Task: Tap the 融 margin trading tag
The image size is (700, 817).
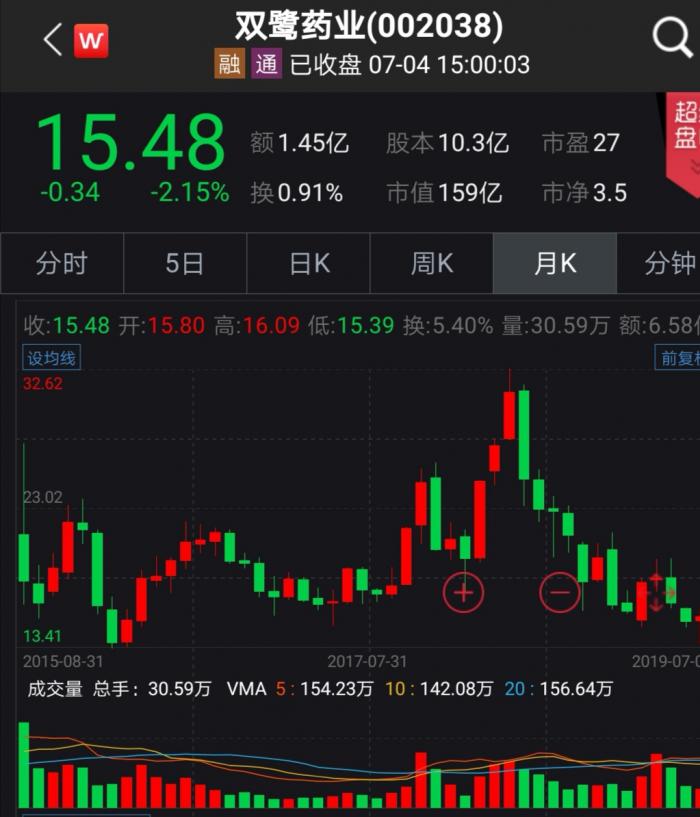Action: tap(229, 65)
